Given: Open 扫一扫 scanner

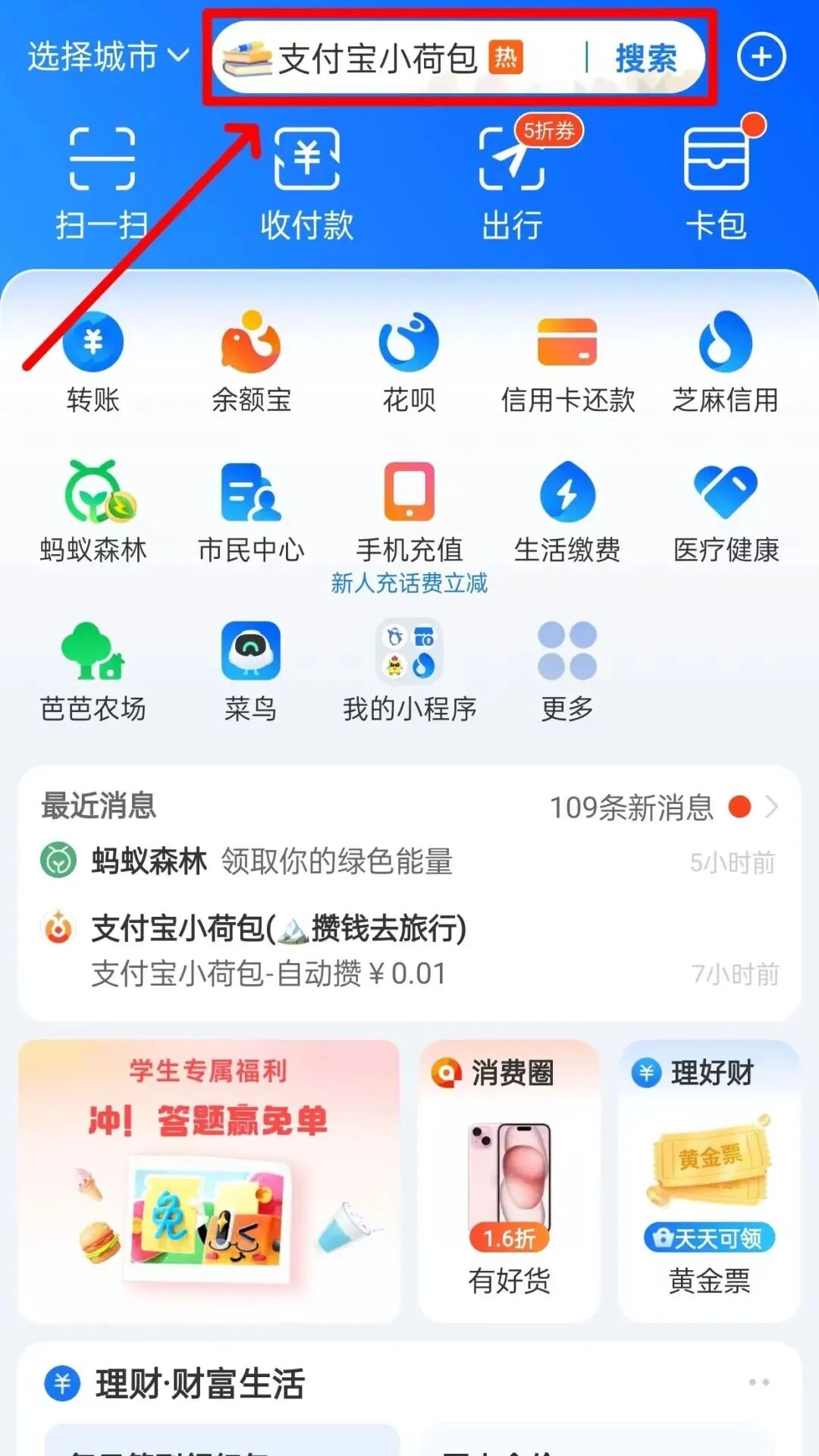Looking at the screenshot, I should [102, 183].
